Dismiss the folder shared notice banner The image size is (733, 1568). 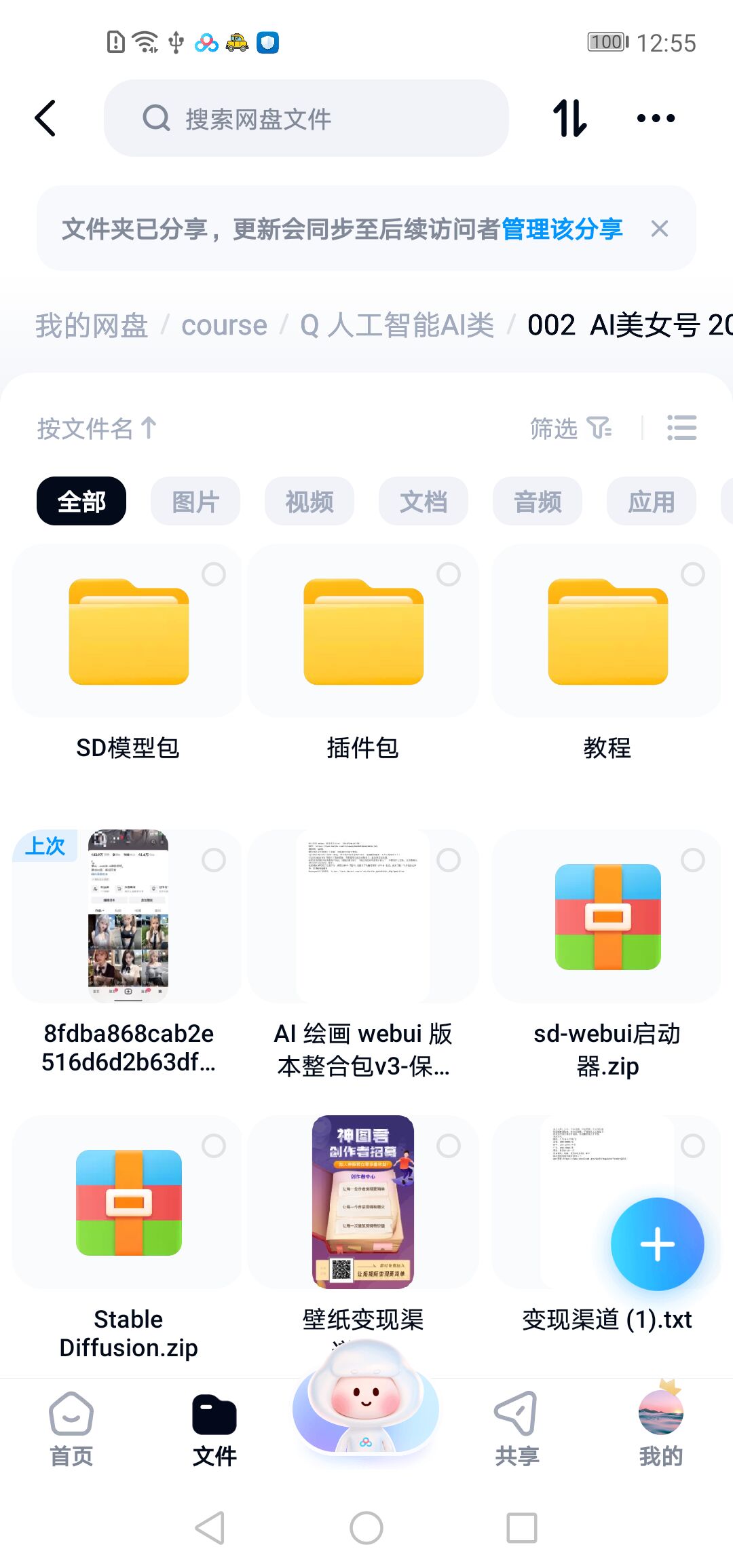(659, 229)
